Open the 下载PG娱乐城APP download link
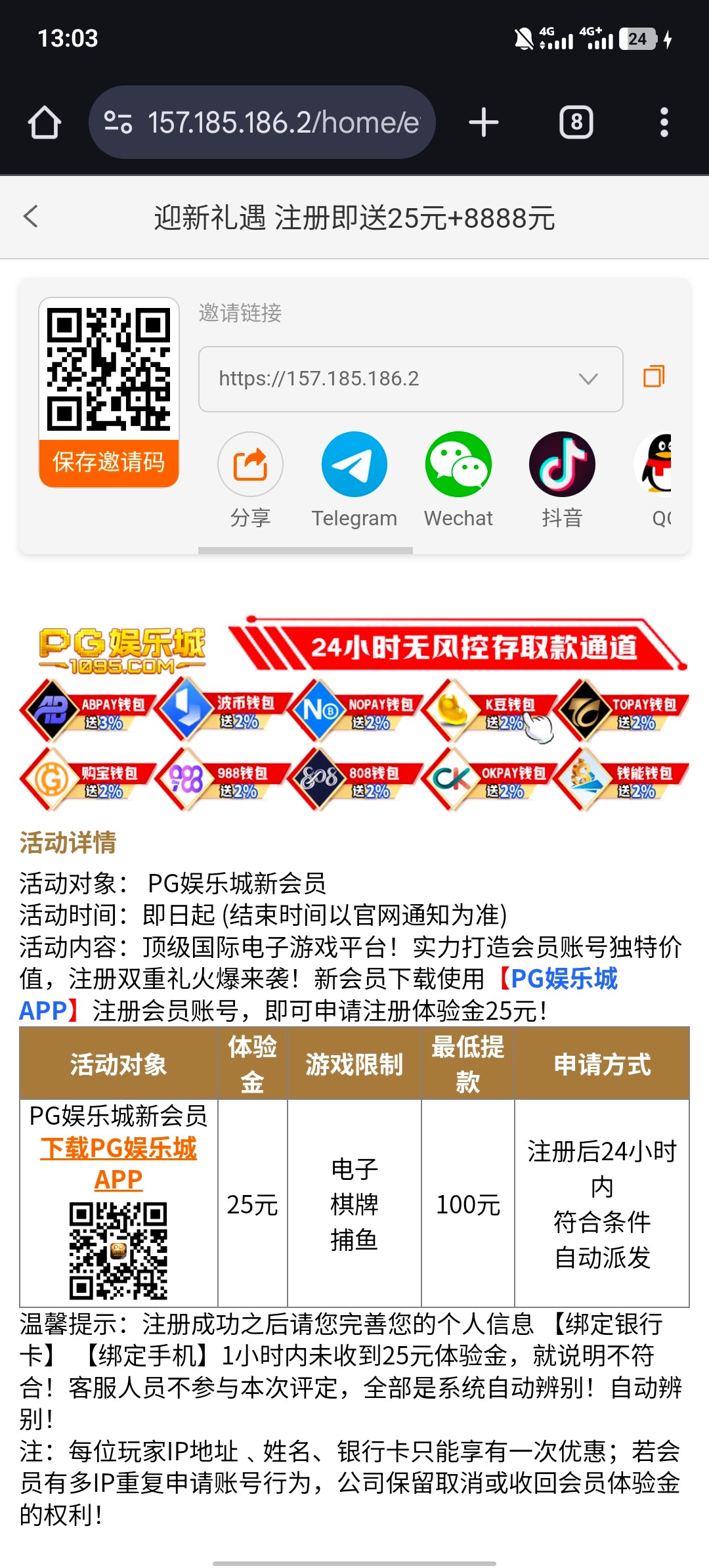The height and width of the screenshot is (1568, 709). tap(119, 1164)
